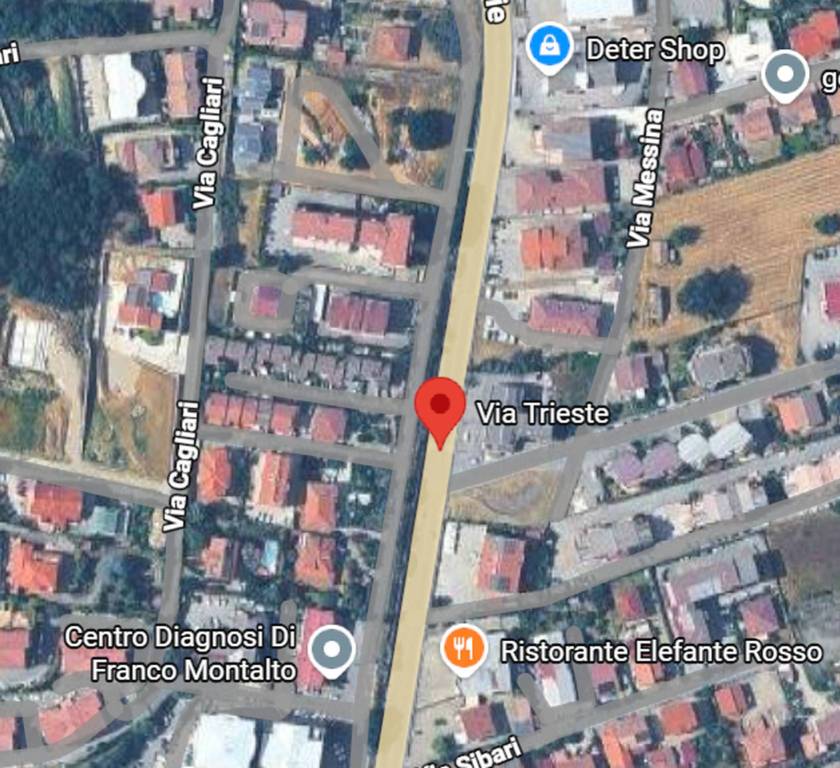840x768 pixels.
Task: Select Ristorante Elefante Rosso restaurant marker
Action: click(463, 648)
